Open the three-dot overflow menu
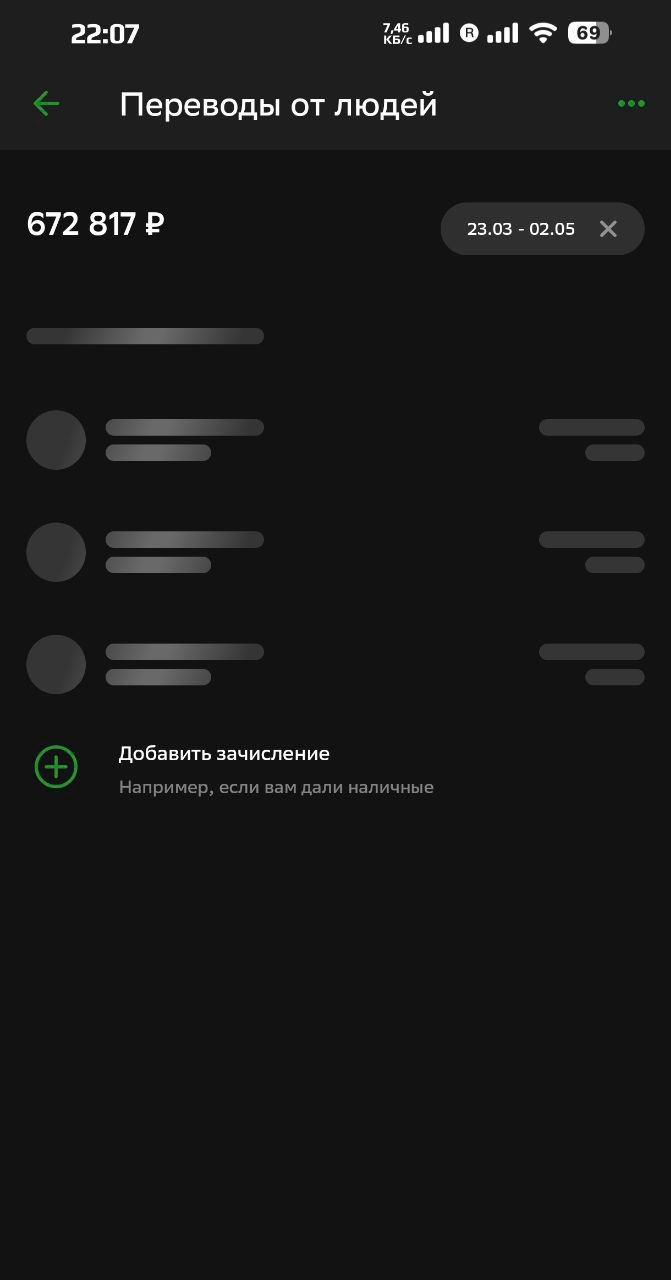This screenshot has width=671, height=1280. [x=631, y=104]
